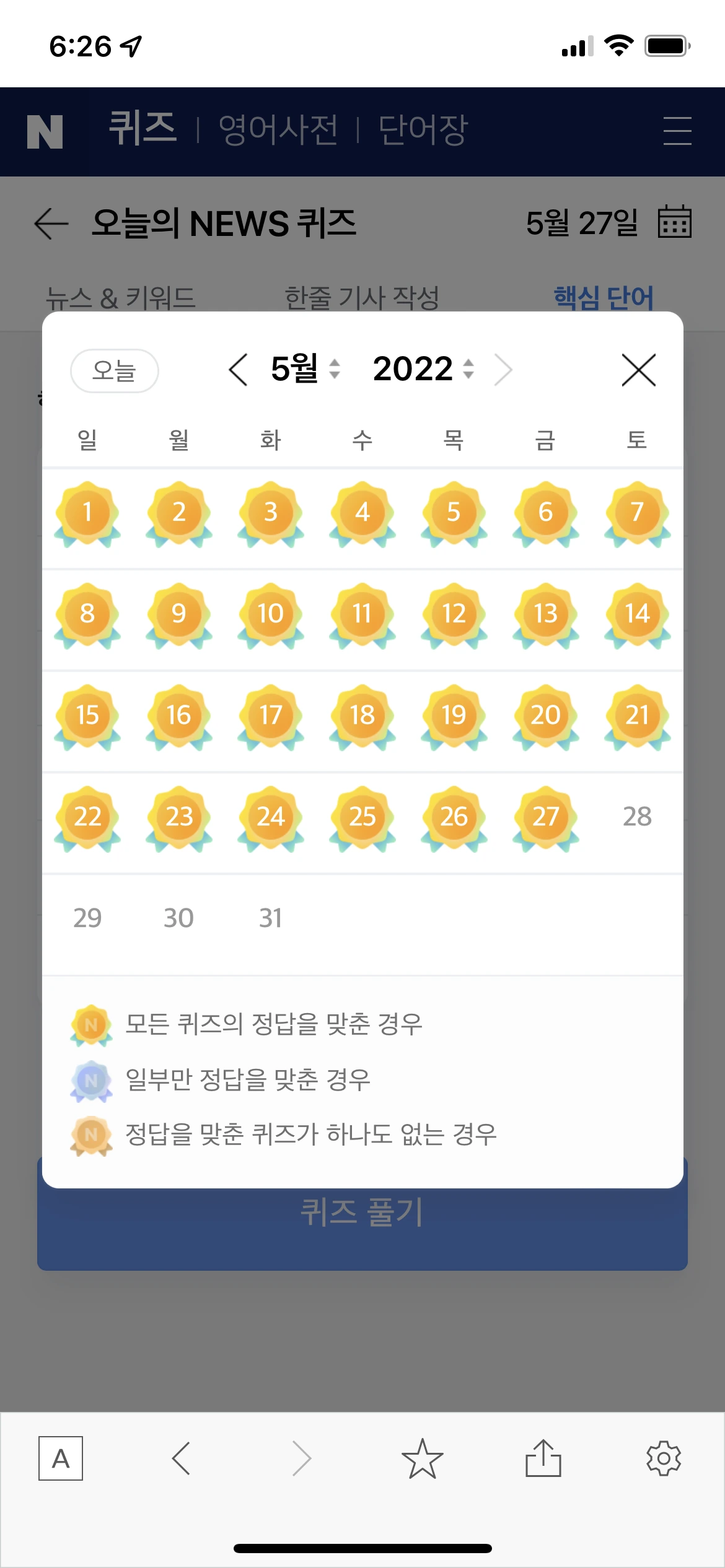Open browser settings gear

[664, 1458]
